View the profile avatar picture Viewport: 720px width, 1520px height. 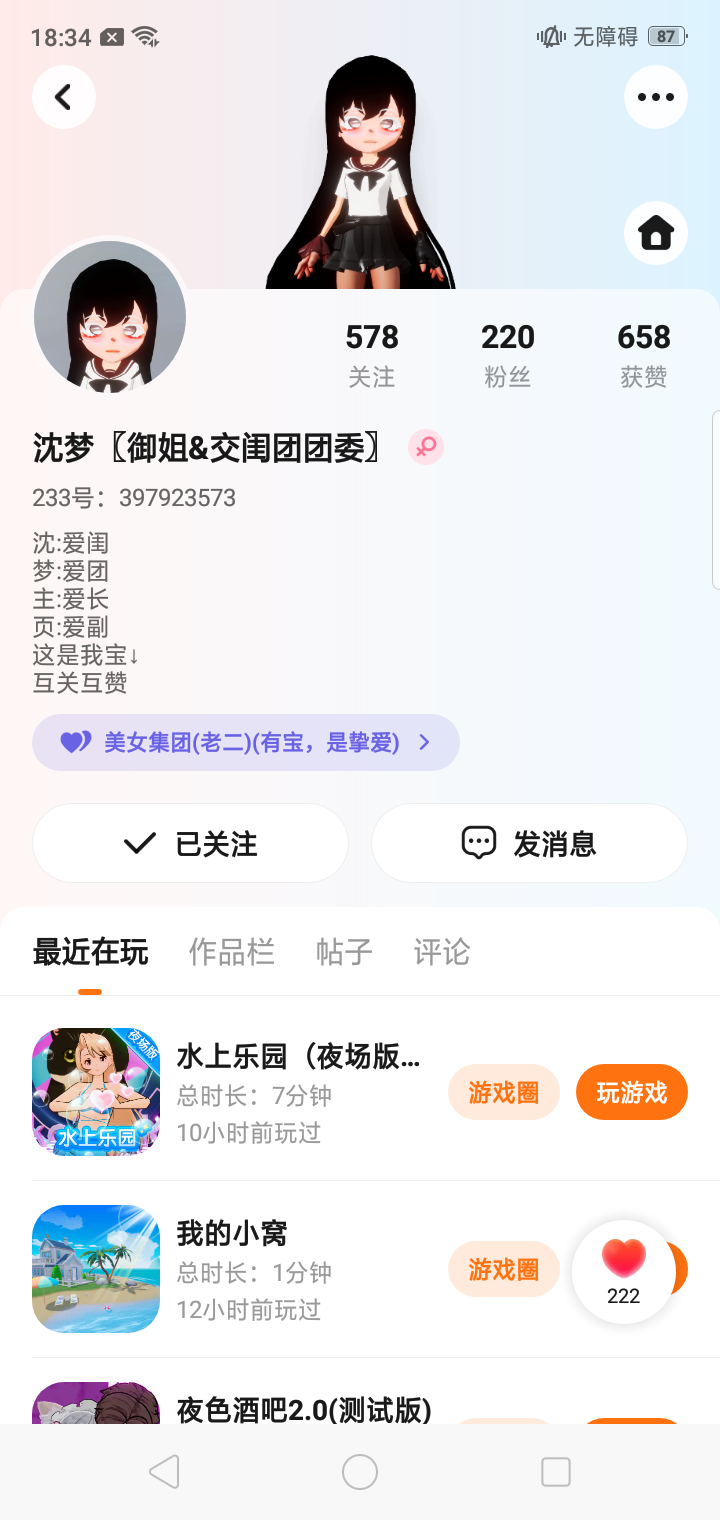pyautogui.click(x=110, y=316)
